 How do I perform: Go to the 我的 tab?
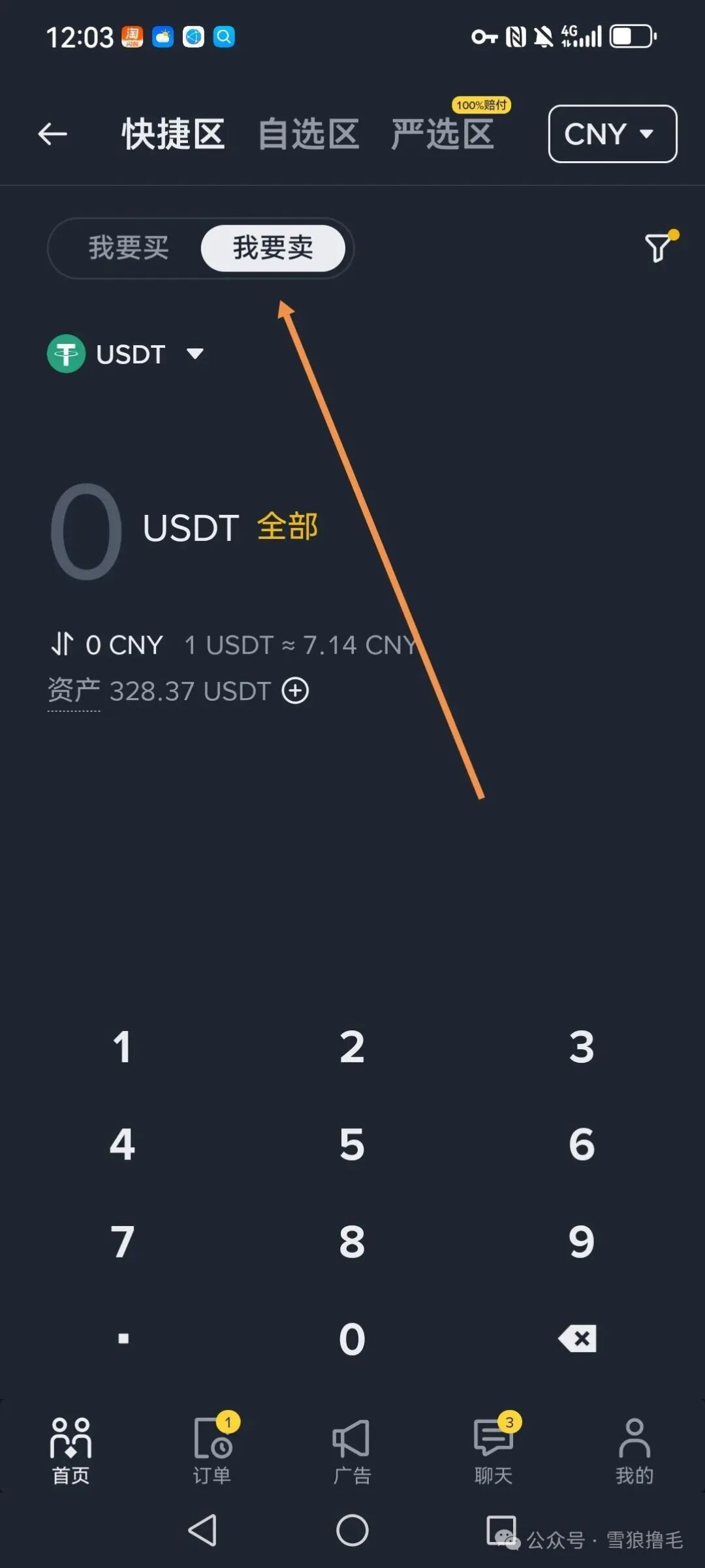(634, 1450)
